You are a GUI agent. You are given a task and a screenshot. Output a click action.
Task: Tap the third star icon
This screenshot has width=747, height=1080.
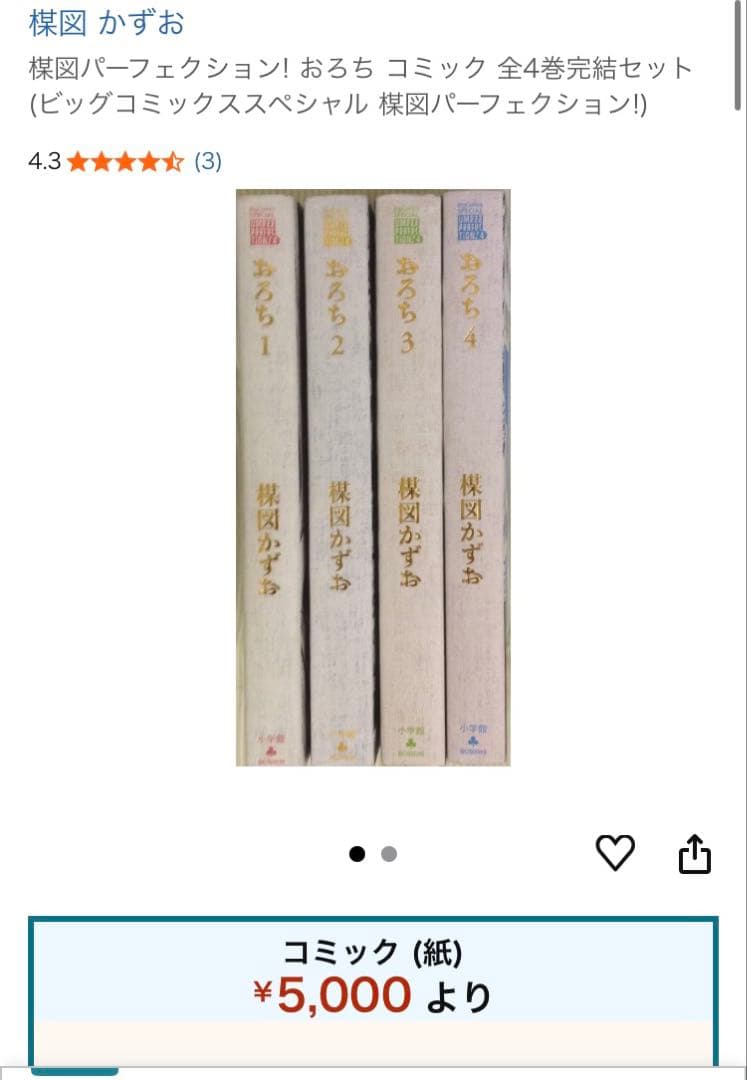pyautogui.click(x=124, y=161)
